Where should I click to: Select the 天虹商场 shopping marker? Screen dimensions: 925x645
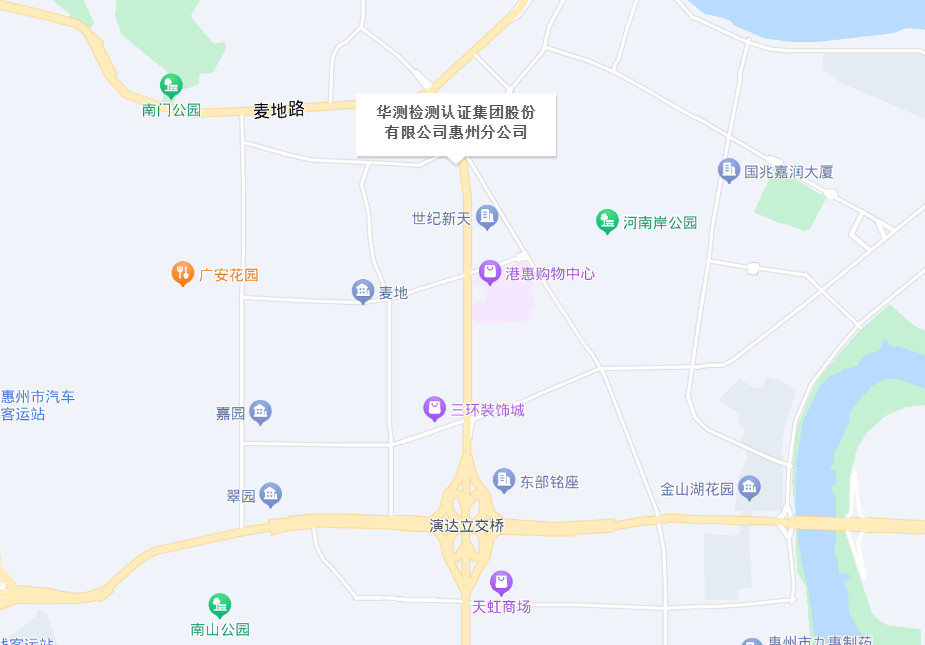tap(501, 582)
